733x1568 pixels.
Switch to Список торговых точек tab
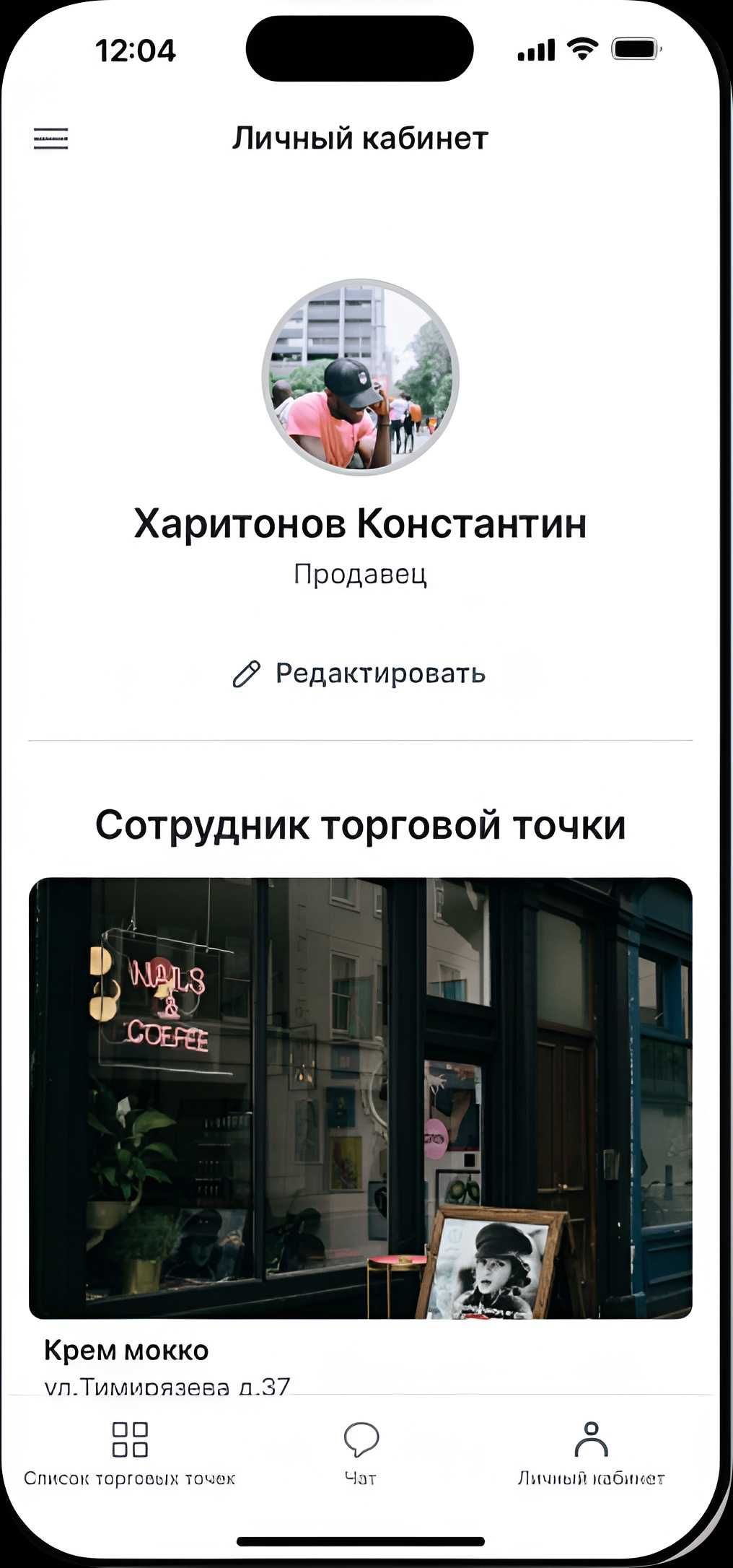(130, 1452)
